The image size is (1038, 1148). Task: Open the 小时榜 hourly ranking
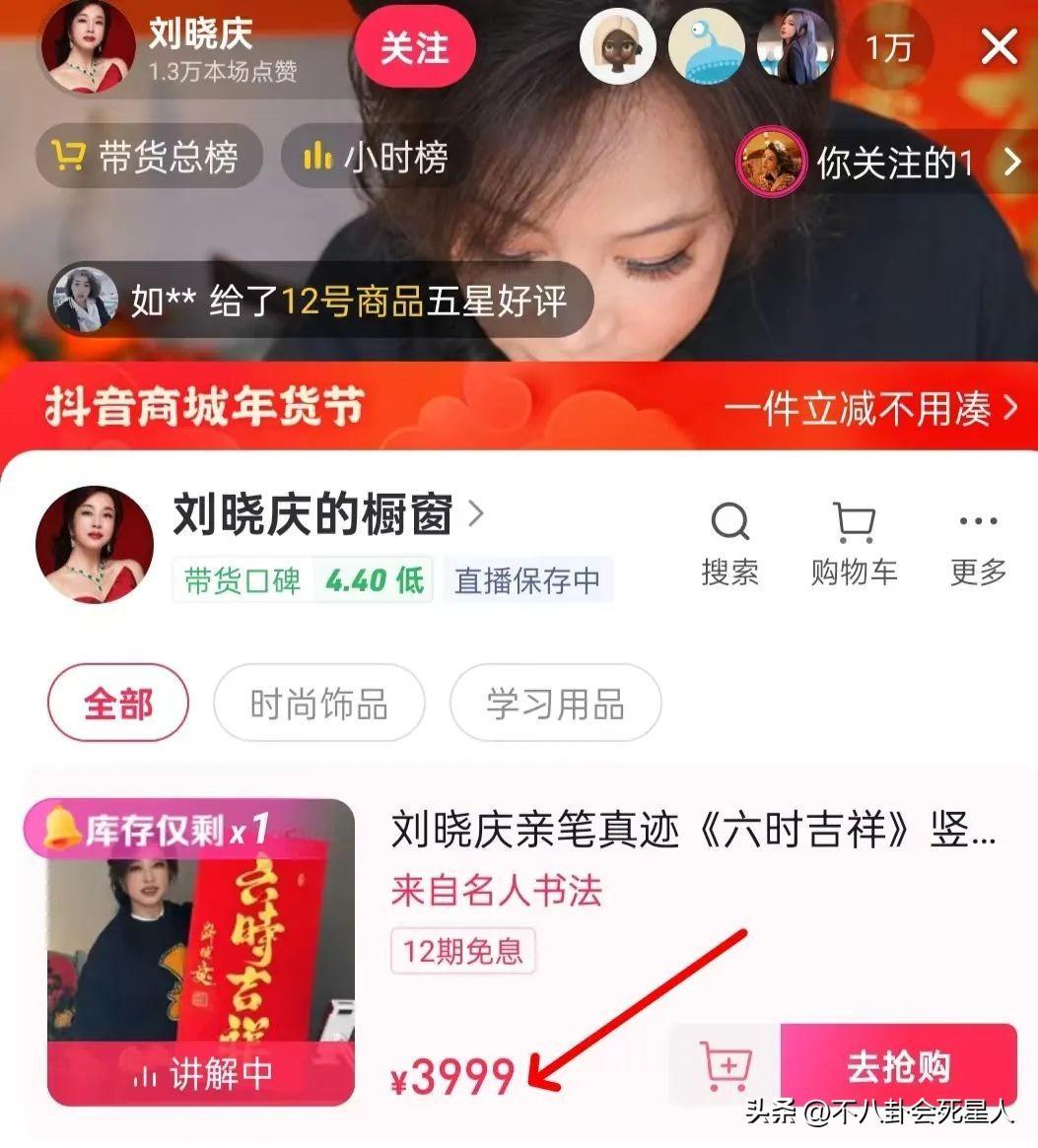pyautogui.click(x=375, y=158)
